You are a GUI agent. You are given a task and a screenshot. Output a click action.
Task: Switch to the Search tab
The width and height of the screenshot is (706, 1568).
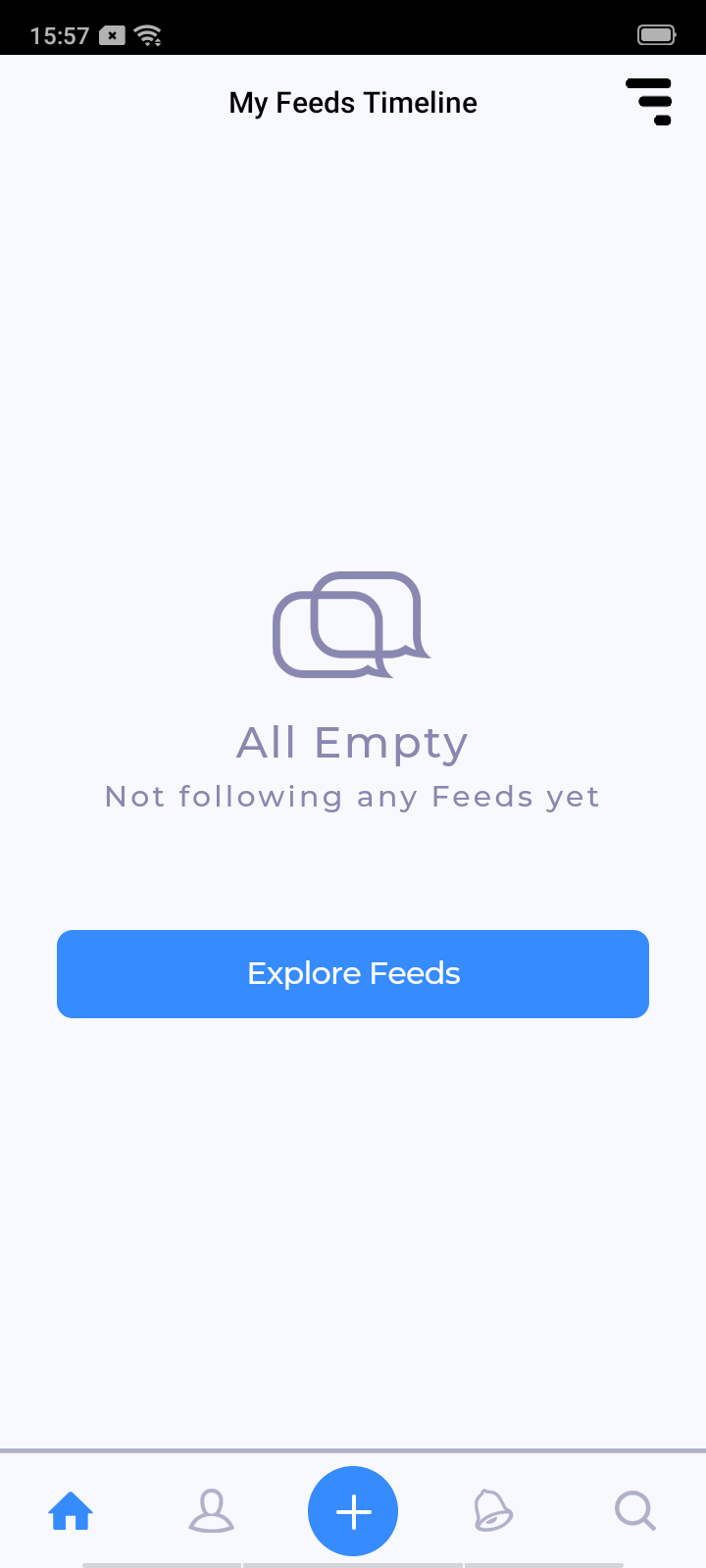point(634,1510)
